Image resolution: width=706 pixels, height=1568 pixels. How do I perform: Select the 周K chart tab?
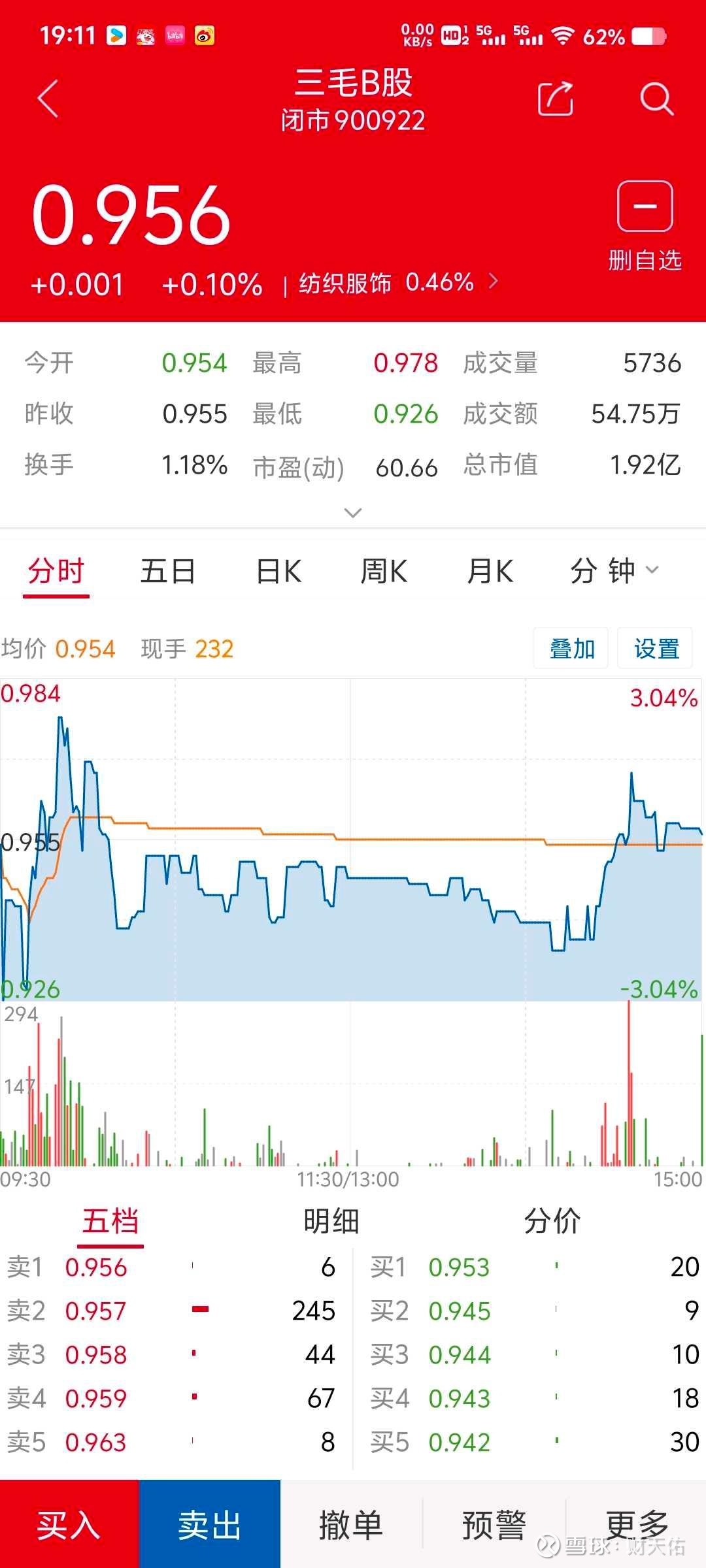tap(384, 572)
